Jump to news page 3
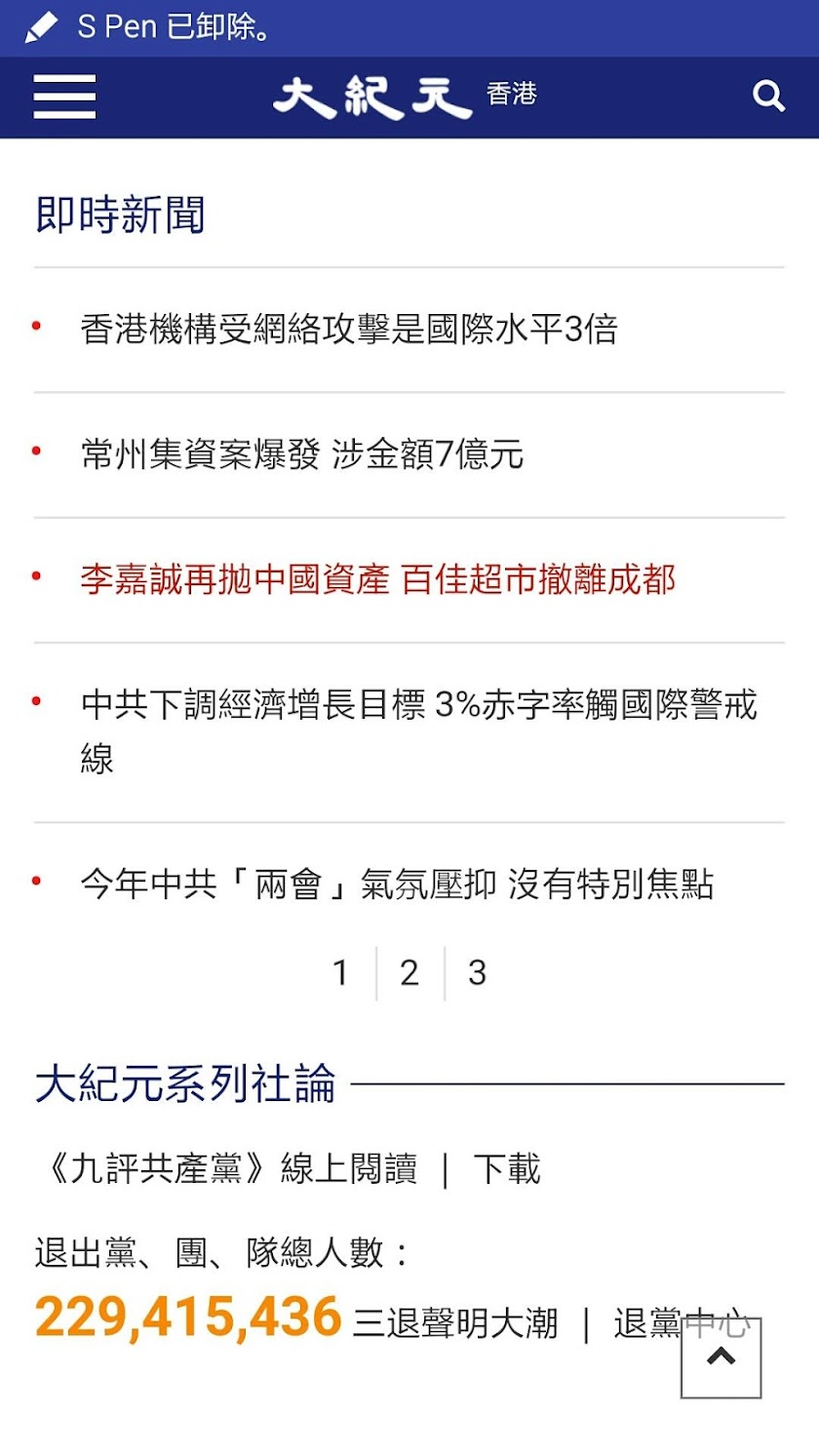This screenshot has width=819, height=1456. pos(477,973)
